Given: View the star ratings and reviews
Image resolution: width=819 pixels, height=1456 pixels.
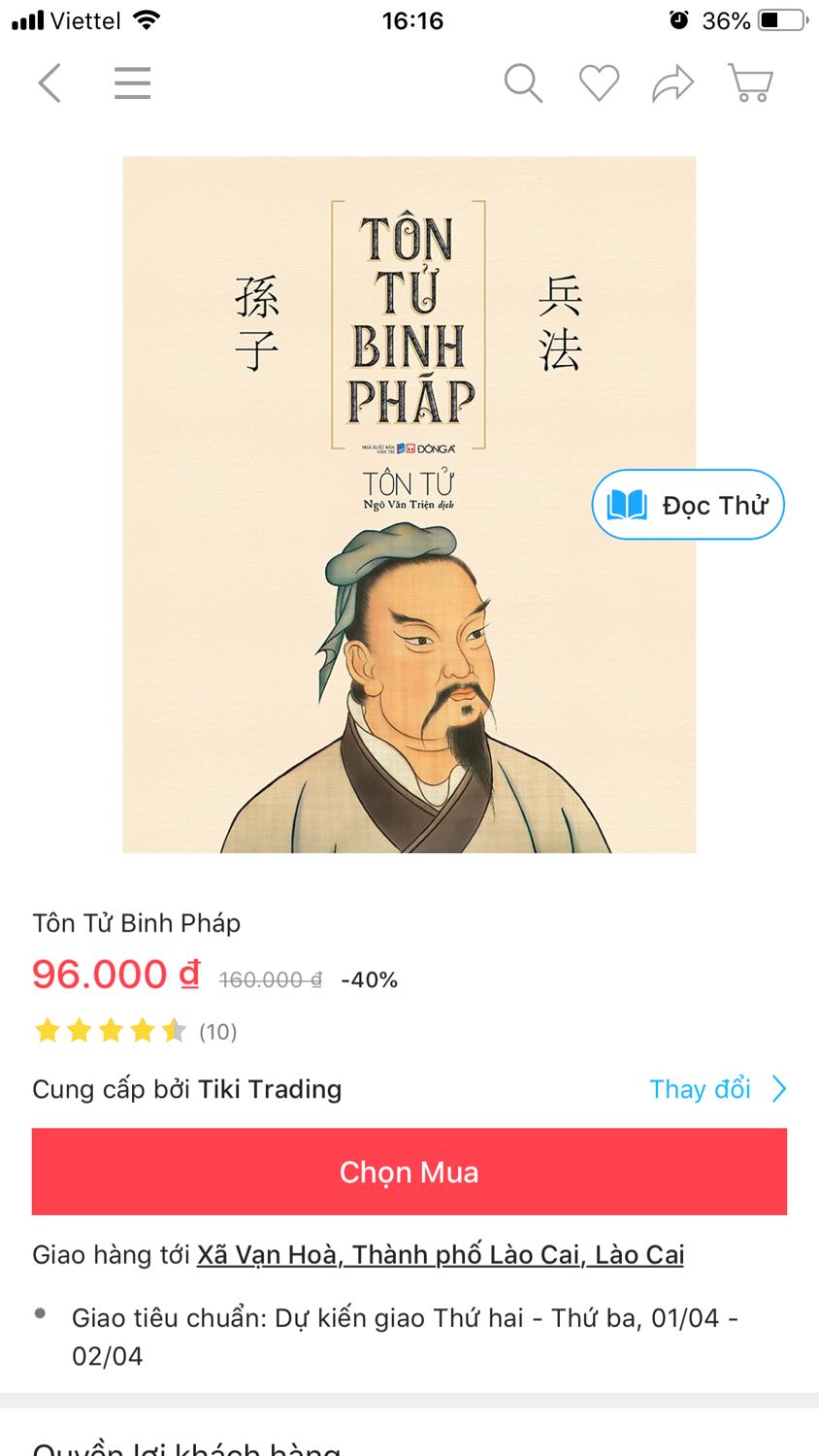Looking at the screenshot, I should coord(135,1031).
